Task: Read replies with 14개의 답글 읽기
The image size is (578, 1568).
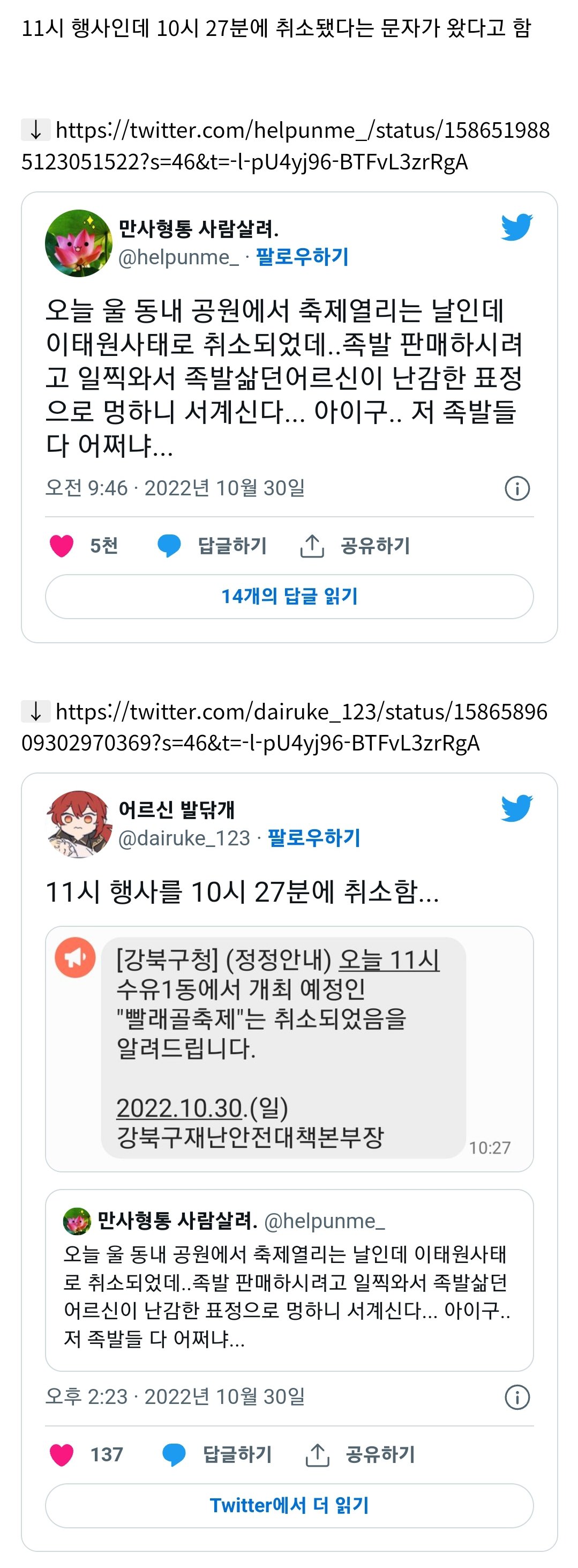Action: (289, 597)
